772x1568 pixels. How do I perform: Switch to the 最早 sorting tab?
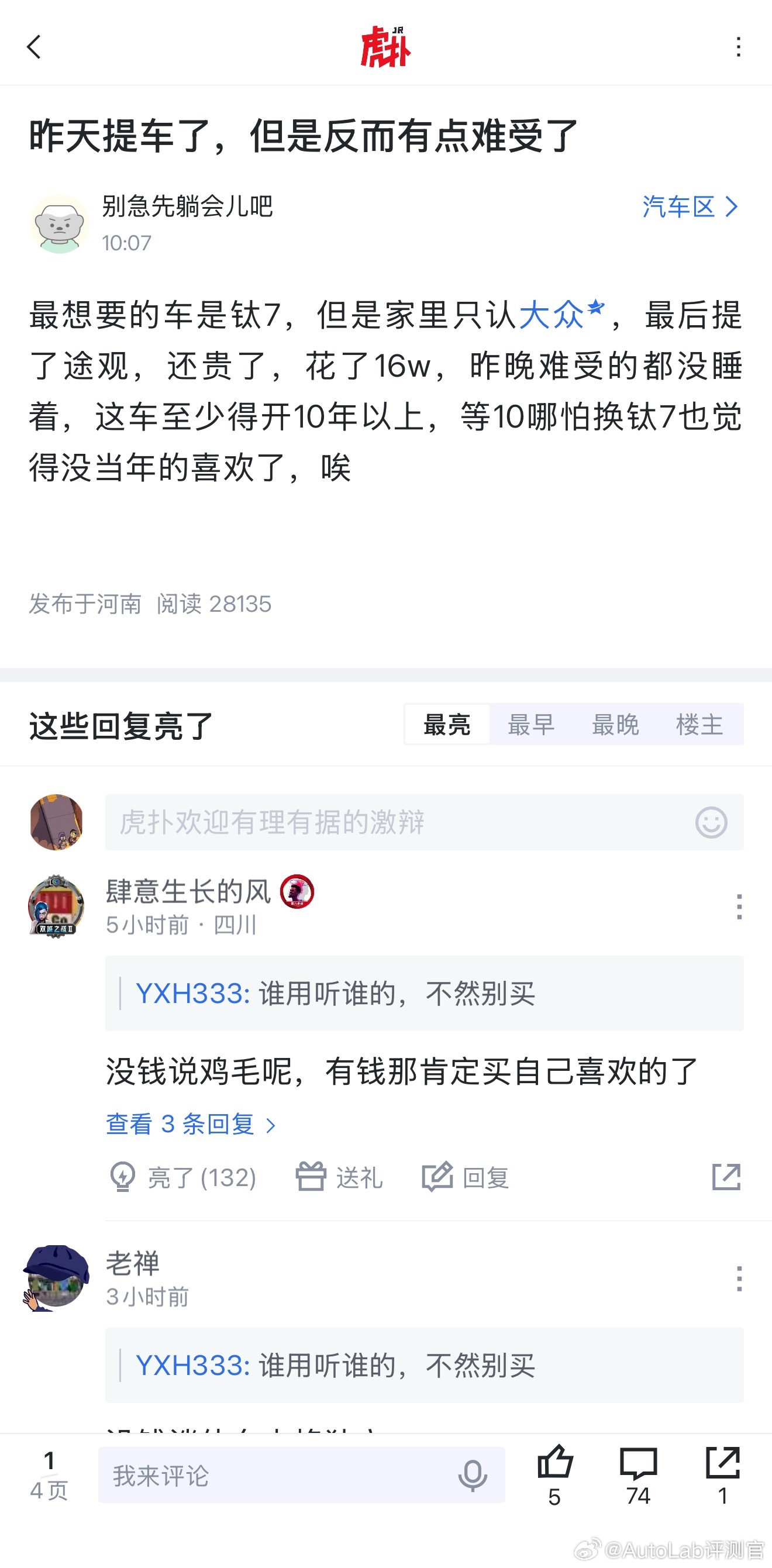(x=531, y=725)
